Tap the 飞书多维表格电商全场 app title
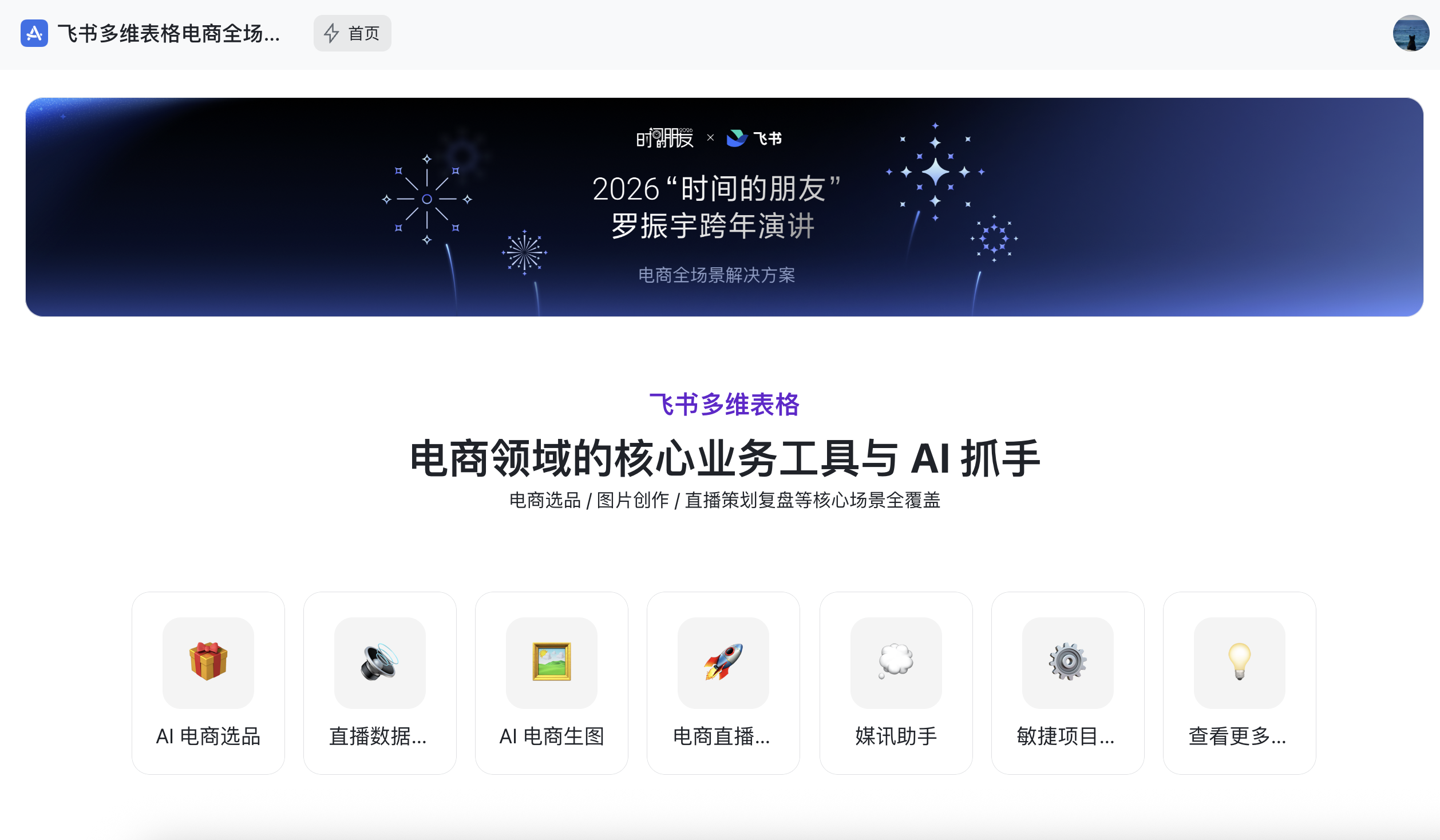The image size is (1440, 840). [x=168, y=34]
